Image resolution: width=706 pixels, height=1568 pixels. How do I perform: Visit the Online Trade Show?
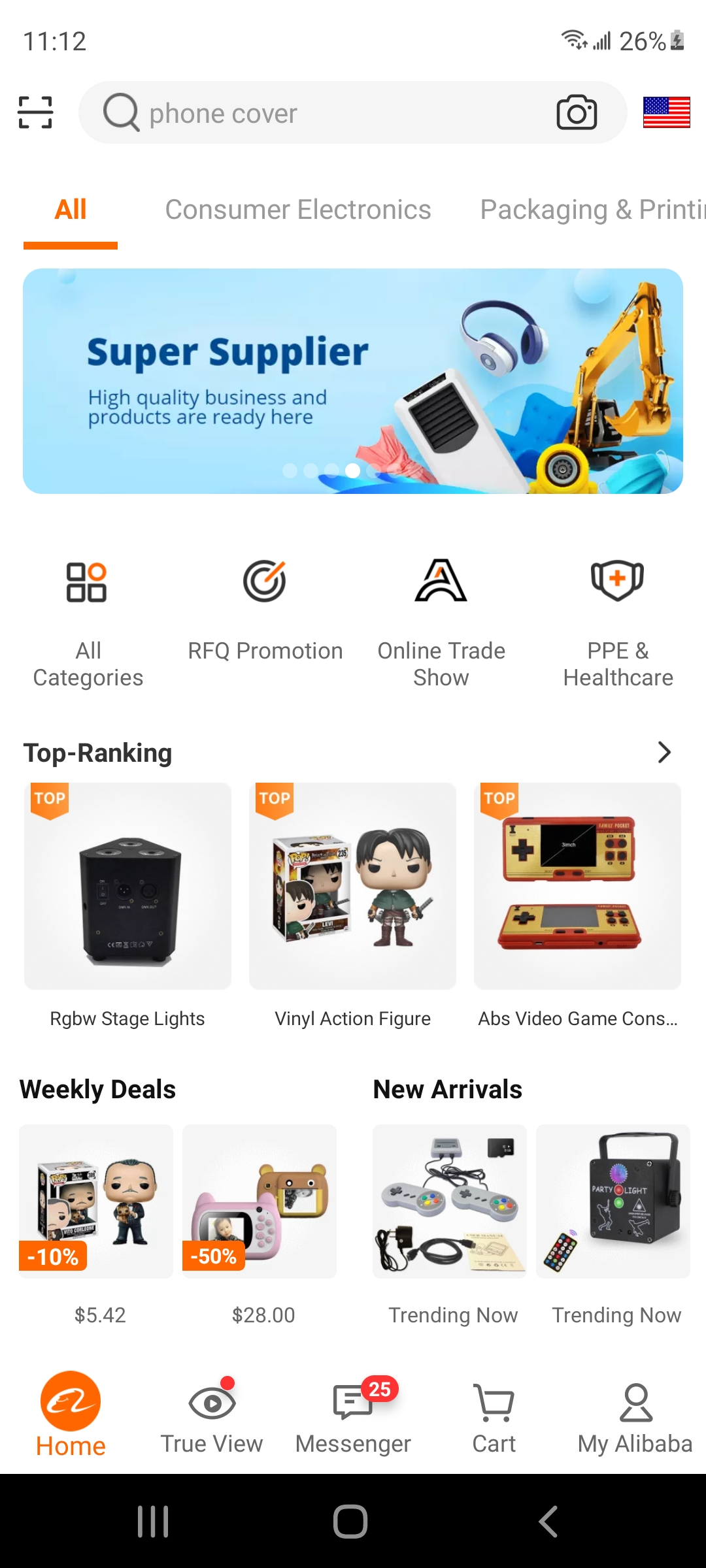[441, 622]
